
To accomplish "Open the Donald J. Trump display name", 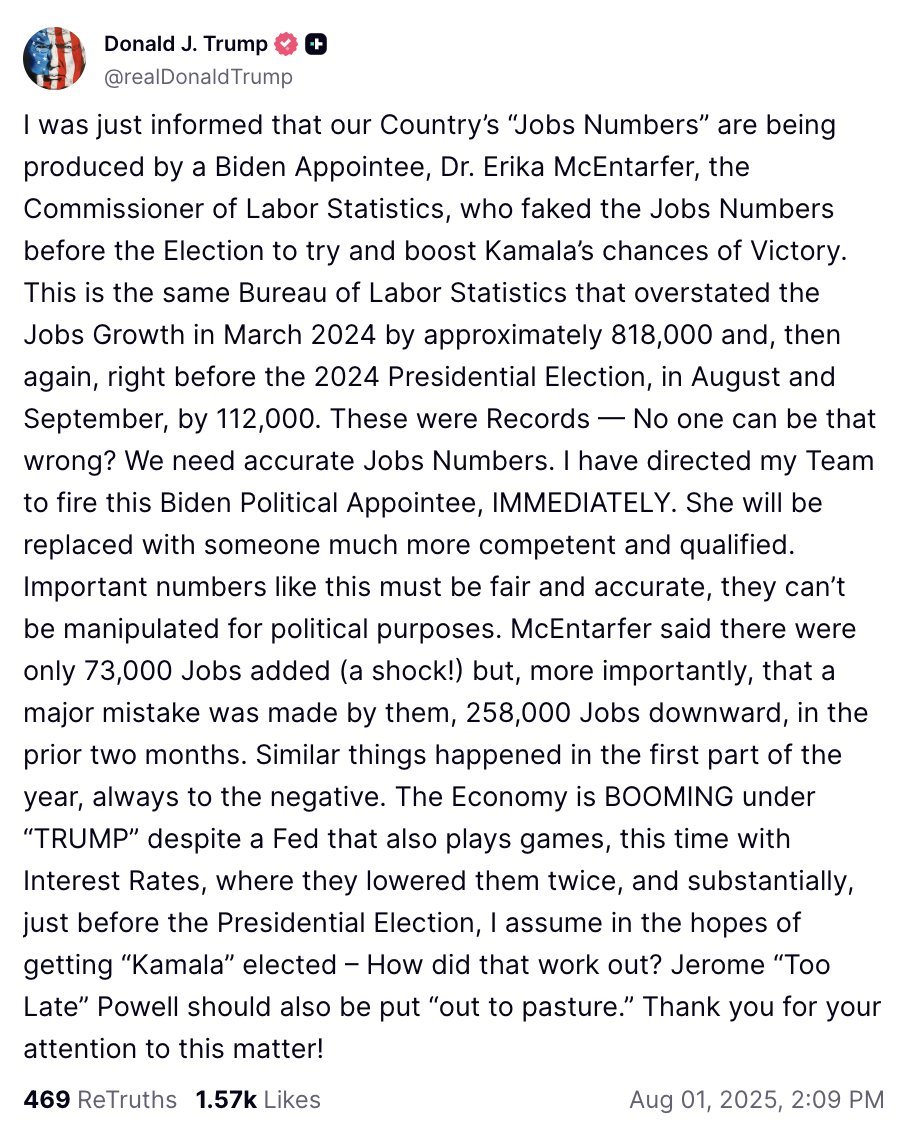I will (x=185, y=44).
